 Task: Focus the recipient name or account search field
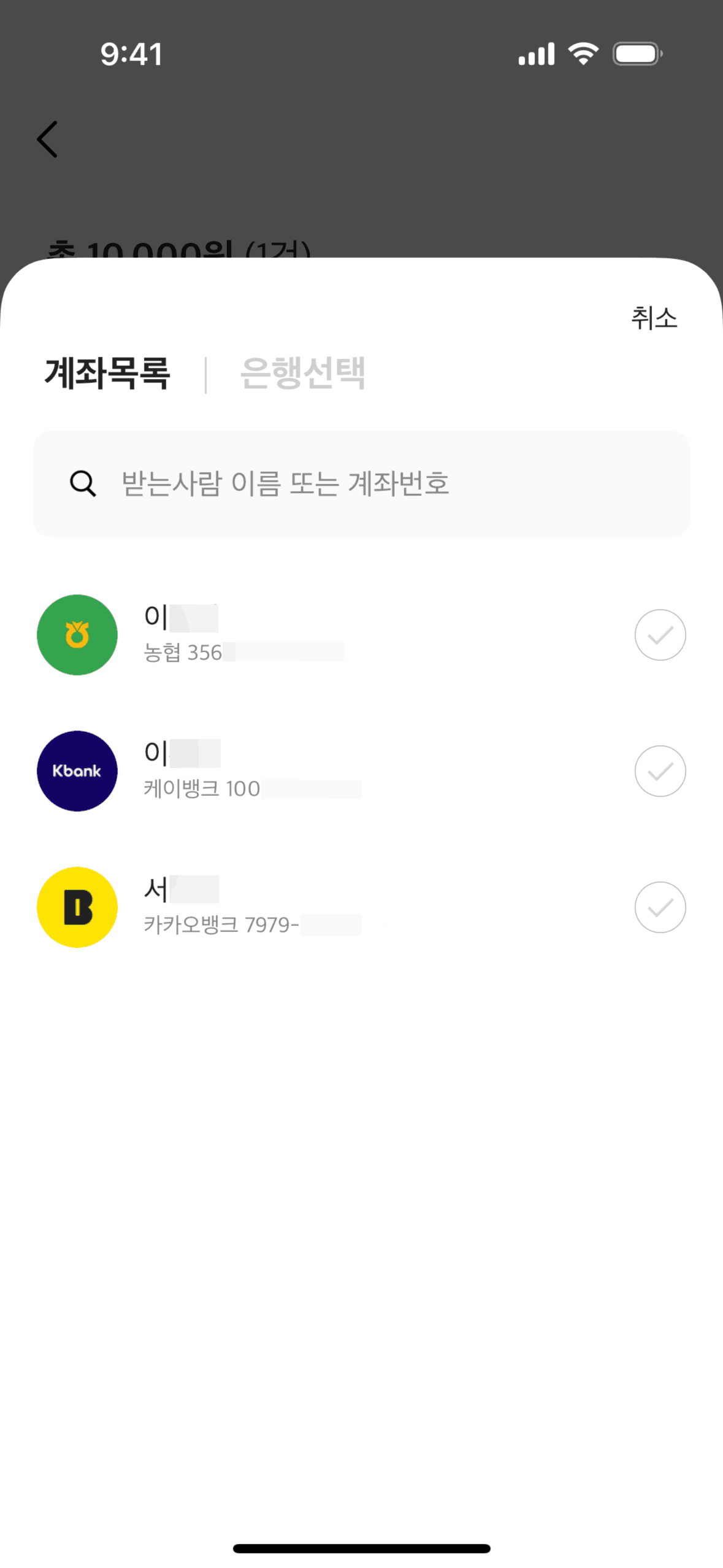click(361, 484)
